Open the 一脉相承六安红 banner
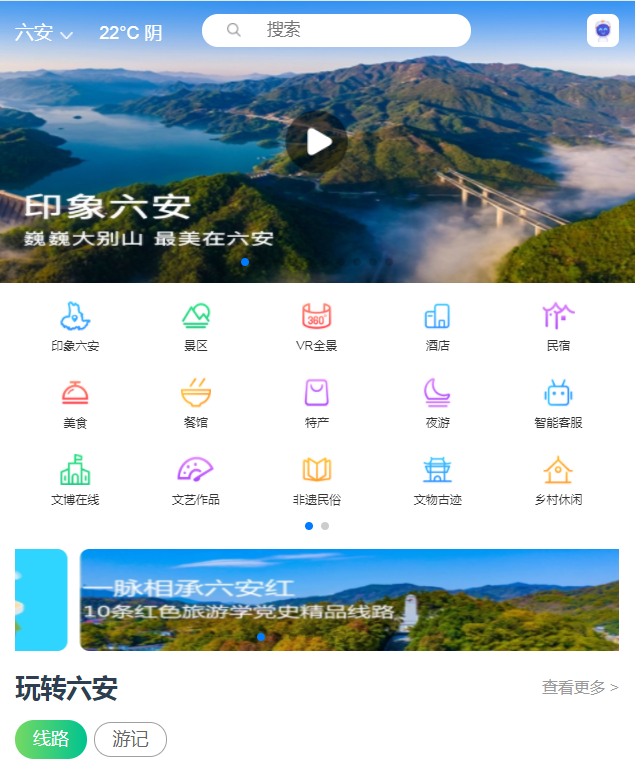 pos(349,599)
